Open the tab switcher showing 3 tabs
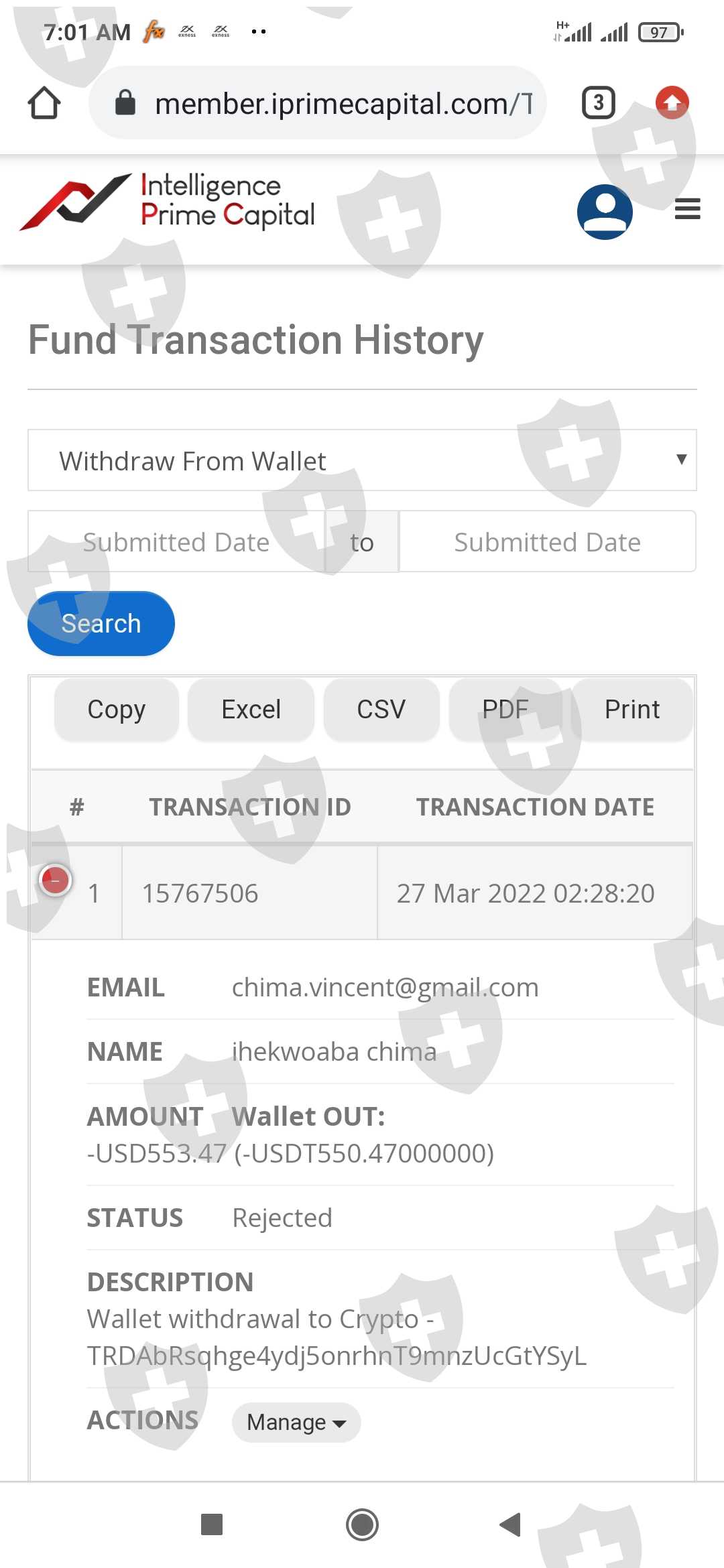Image resolution: width=724 pixels, height=1568 pixels. pos(598,103)
